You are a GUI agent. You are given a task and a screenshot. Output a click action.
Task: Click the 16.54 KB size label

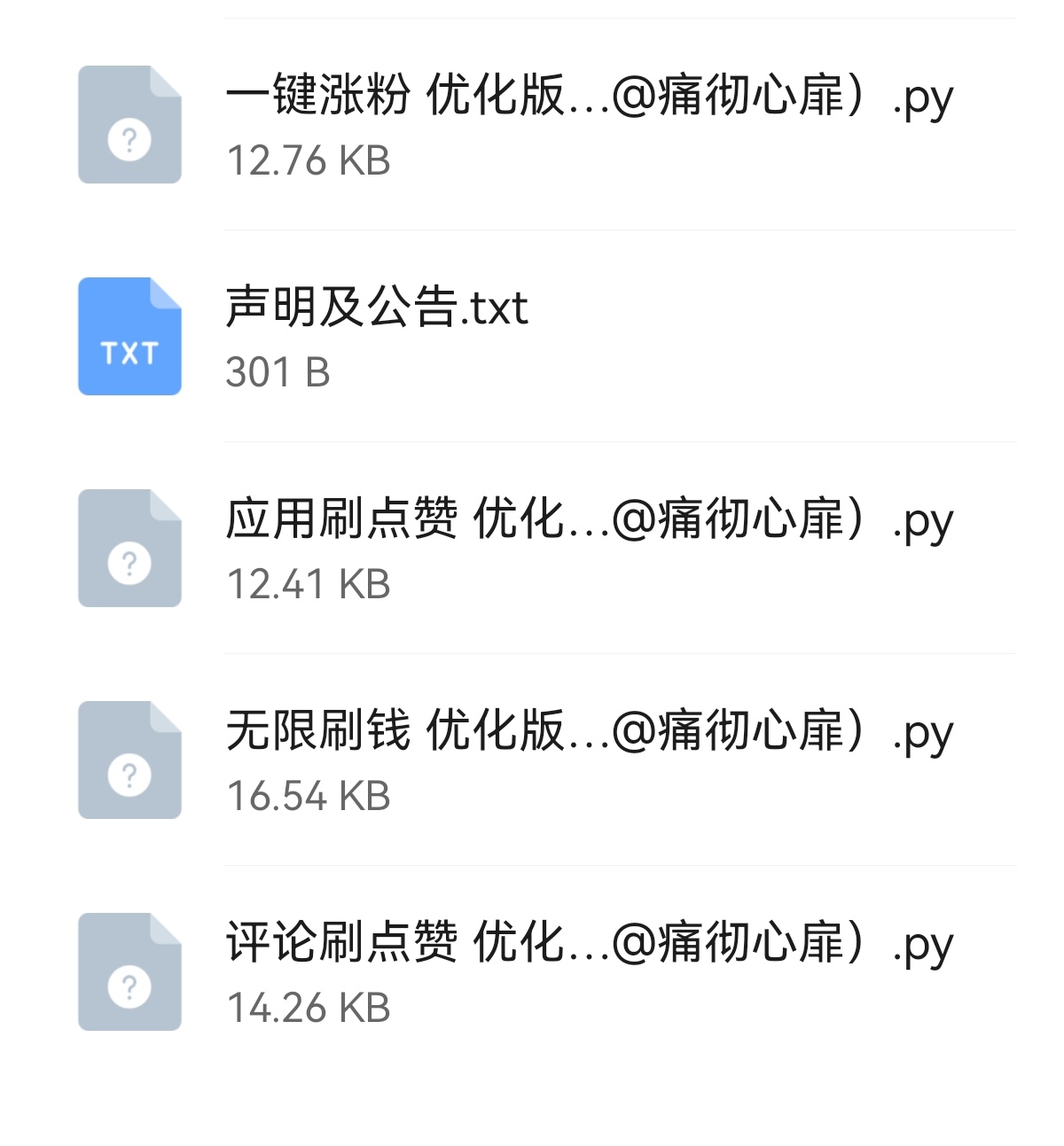point(309,795)
